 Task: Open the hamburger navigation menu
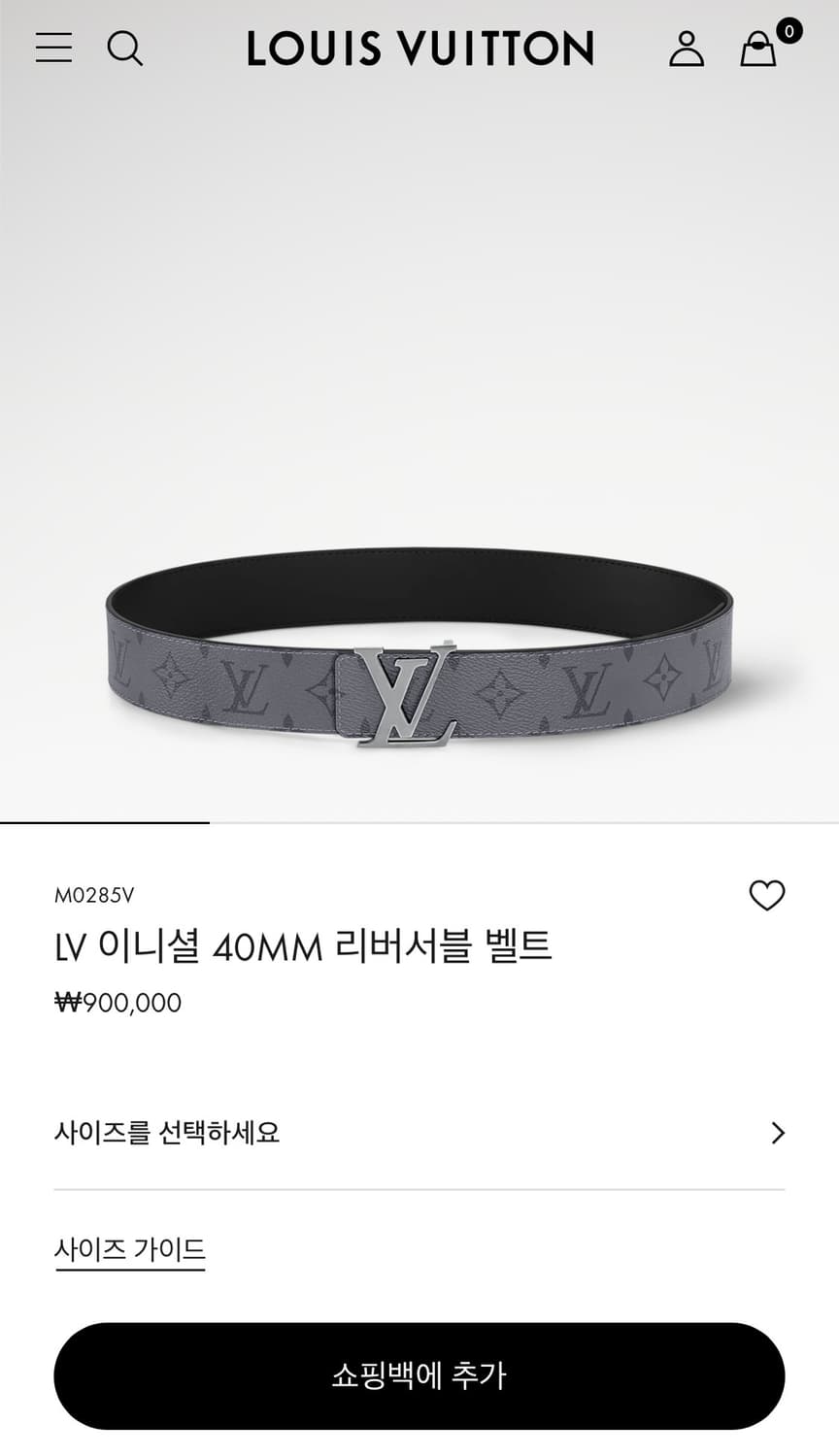(53, 49)
